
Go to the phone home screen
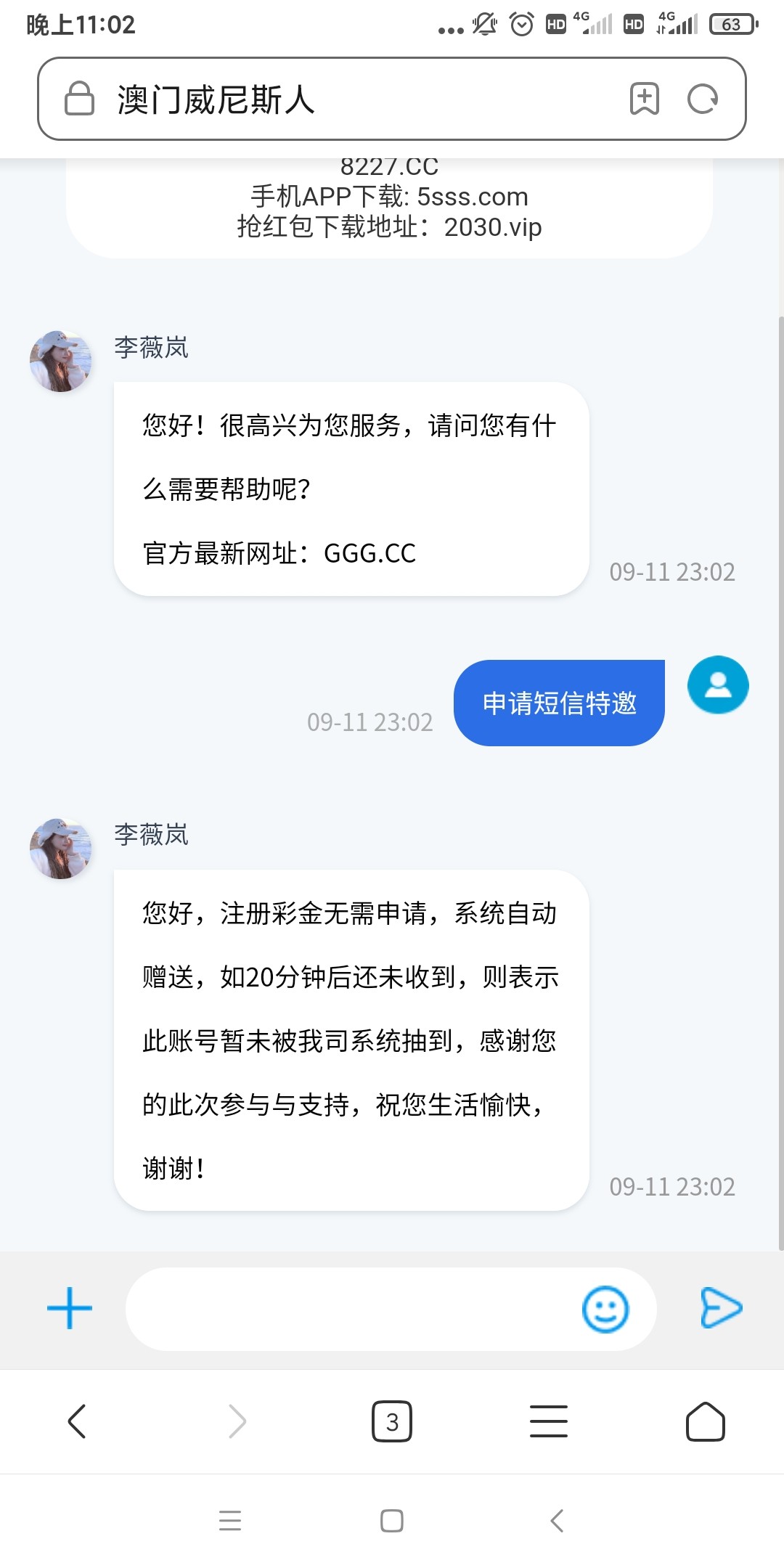(392, 1520)
